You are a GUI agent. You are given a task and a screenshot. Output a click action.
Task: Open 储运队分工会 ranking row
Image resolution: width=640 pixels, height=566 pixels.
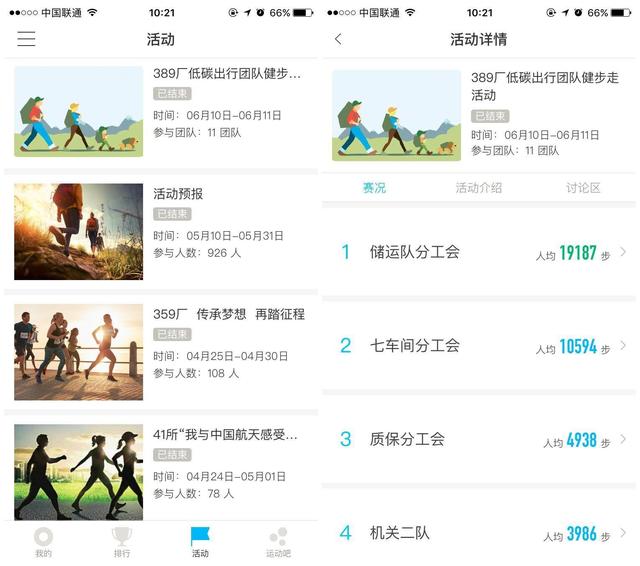(x=479, y=252)
